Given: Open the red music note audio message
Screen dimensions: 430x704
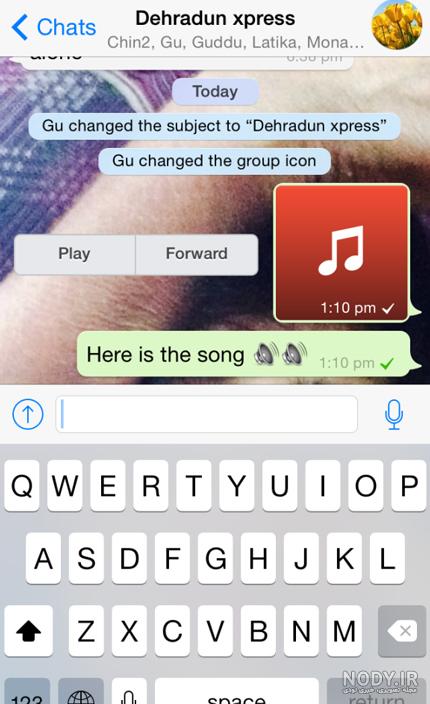Looking at the screenshot, I should [x=342, y=253].
